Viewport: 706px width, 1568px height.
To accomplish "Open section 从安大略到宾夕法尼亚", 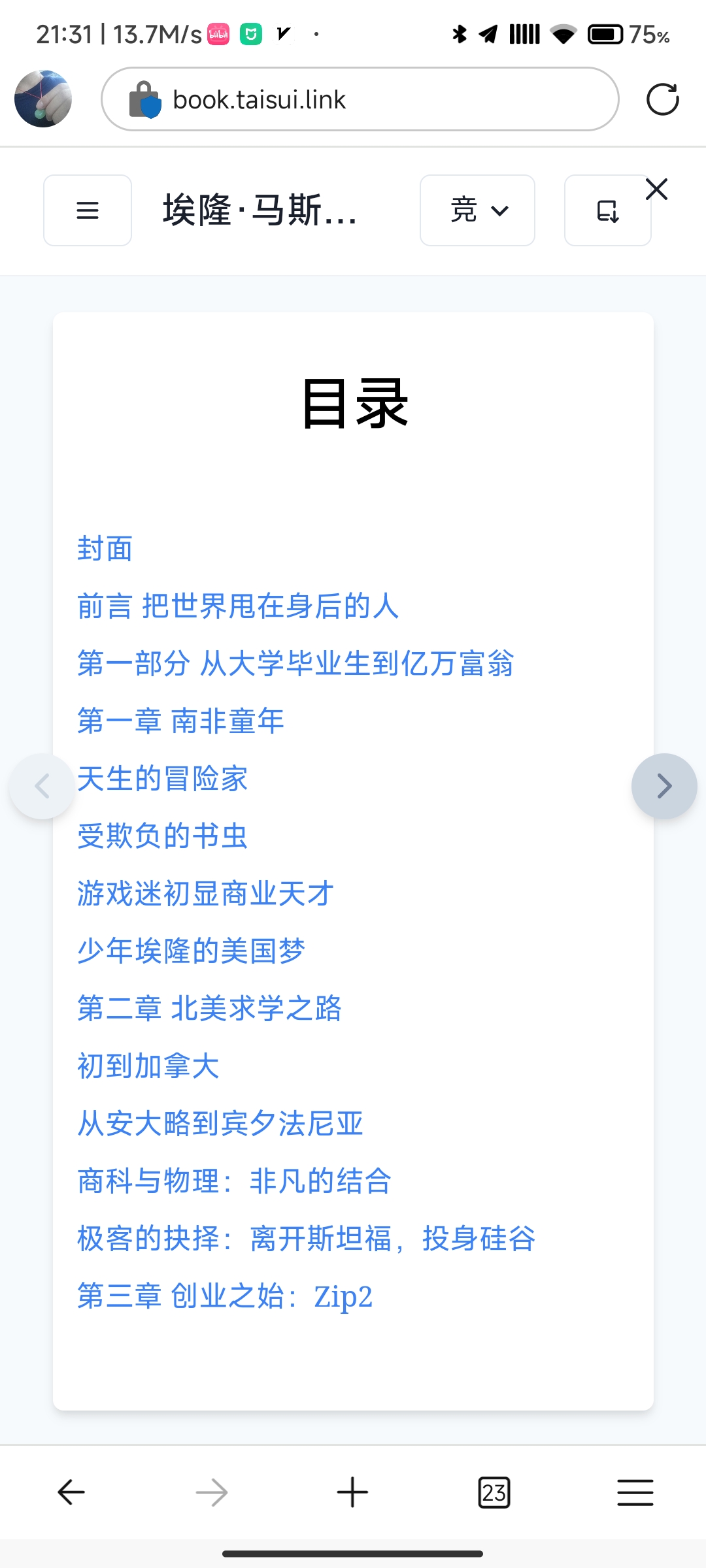I will tap(220, 1123).
